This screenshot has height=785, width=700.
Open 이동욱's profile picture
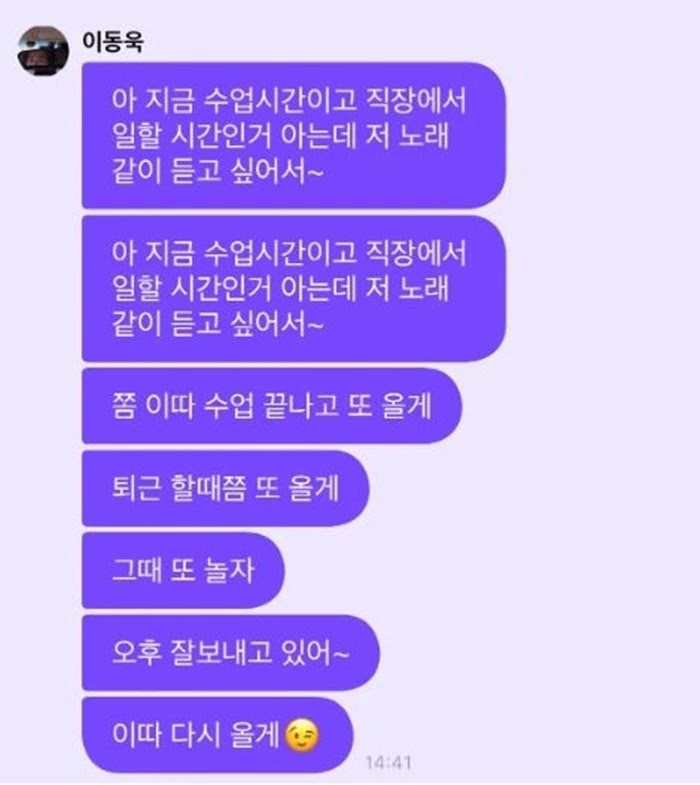[x=43, y=51]
